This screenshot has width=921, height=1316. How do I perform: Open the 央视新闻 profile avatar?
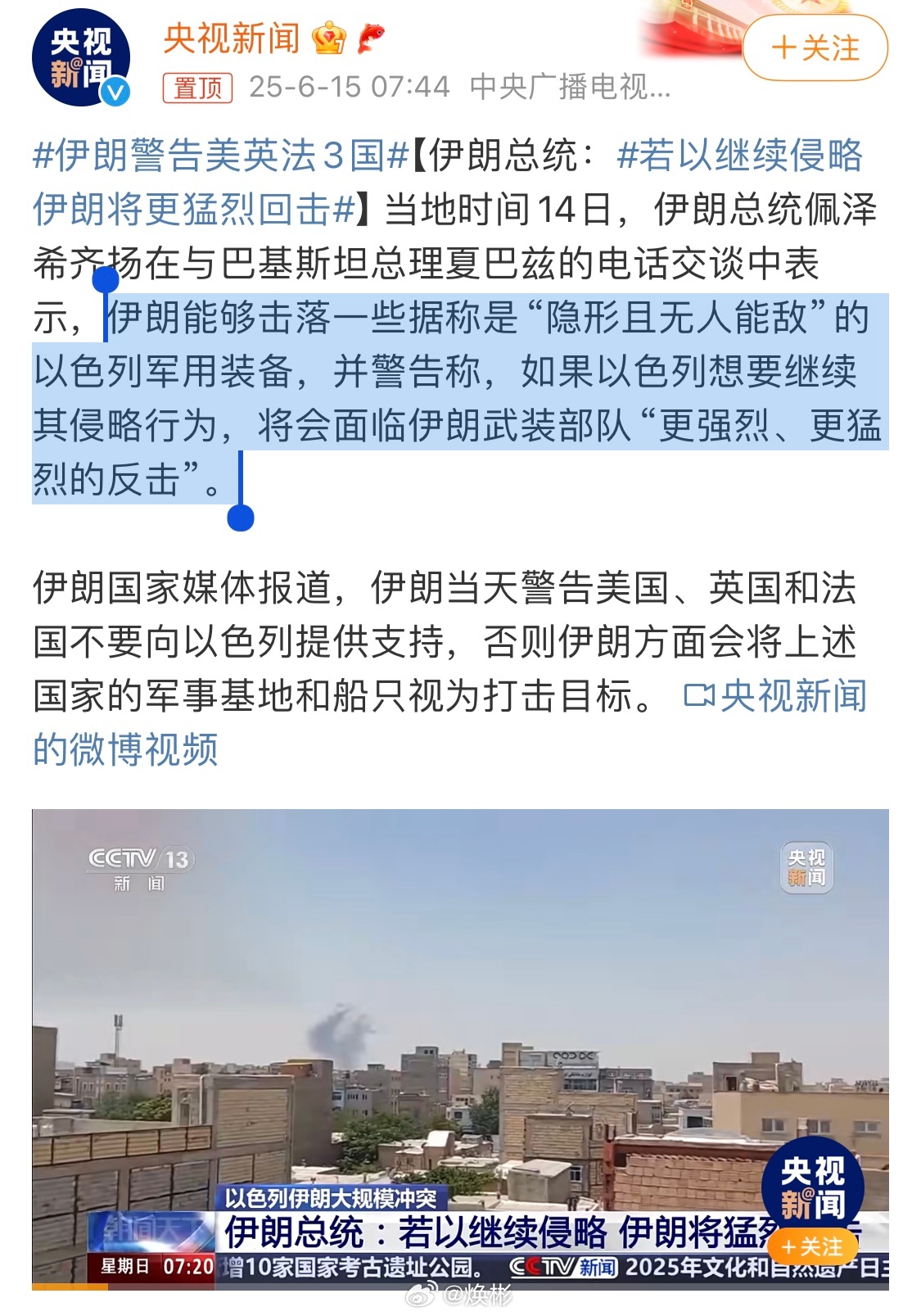click(80, 57)
